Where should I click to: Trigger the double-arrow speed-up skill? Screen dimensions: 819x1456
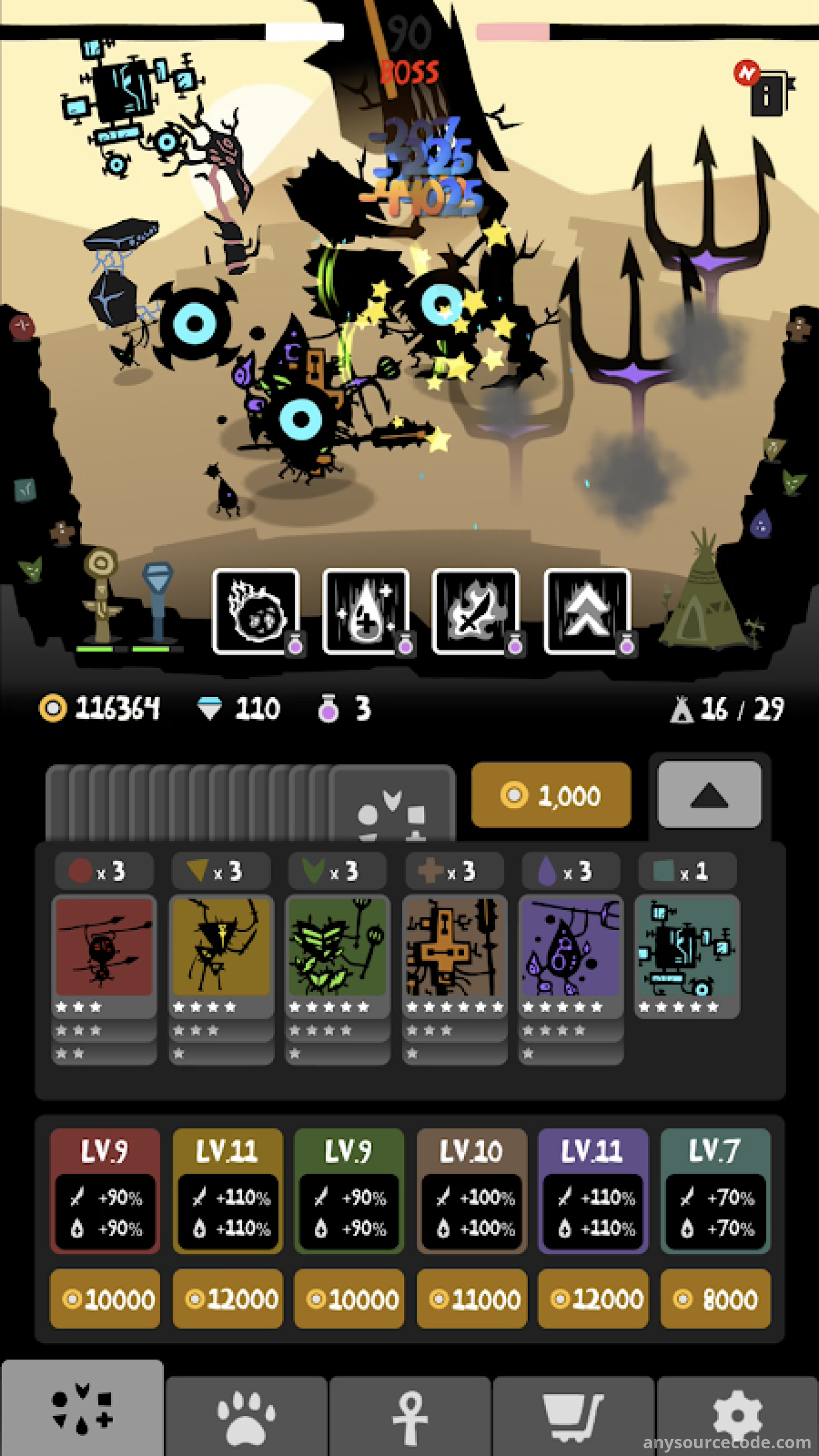pos(587,612)
